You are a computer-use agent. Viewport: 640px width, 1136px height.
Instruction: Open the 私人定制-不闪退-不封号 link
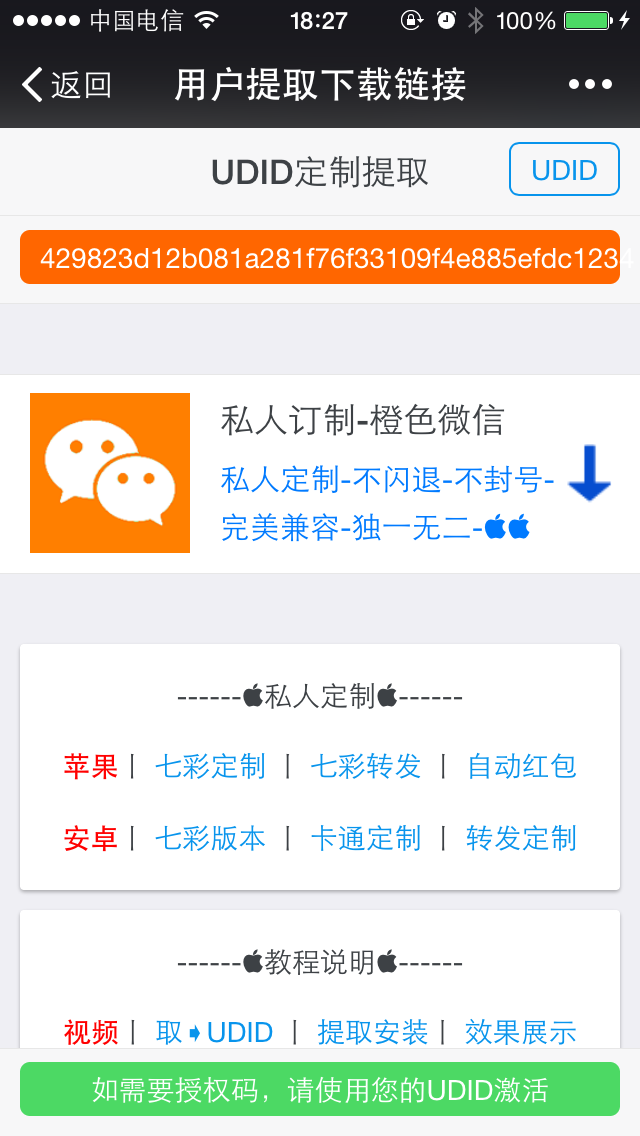click(x=388, y=480)
